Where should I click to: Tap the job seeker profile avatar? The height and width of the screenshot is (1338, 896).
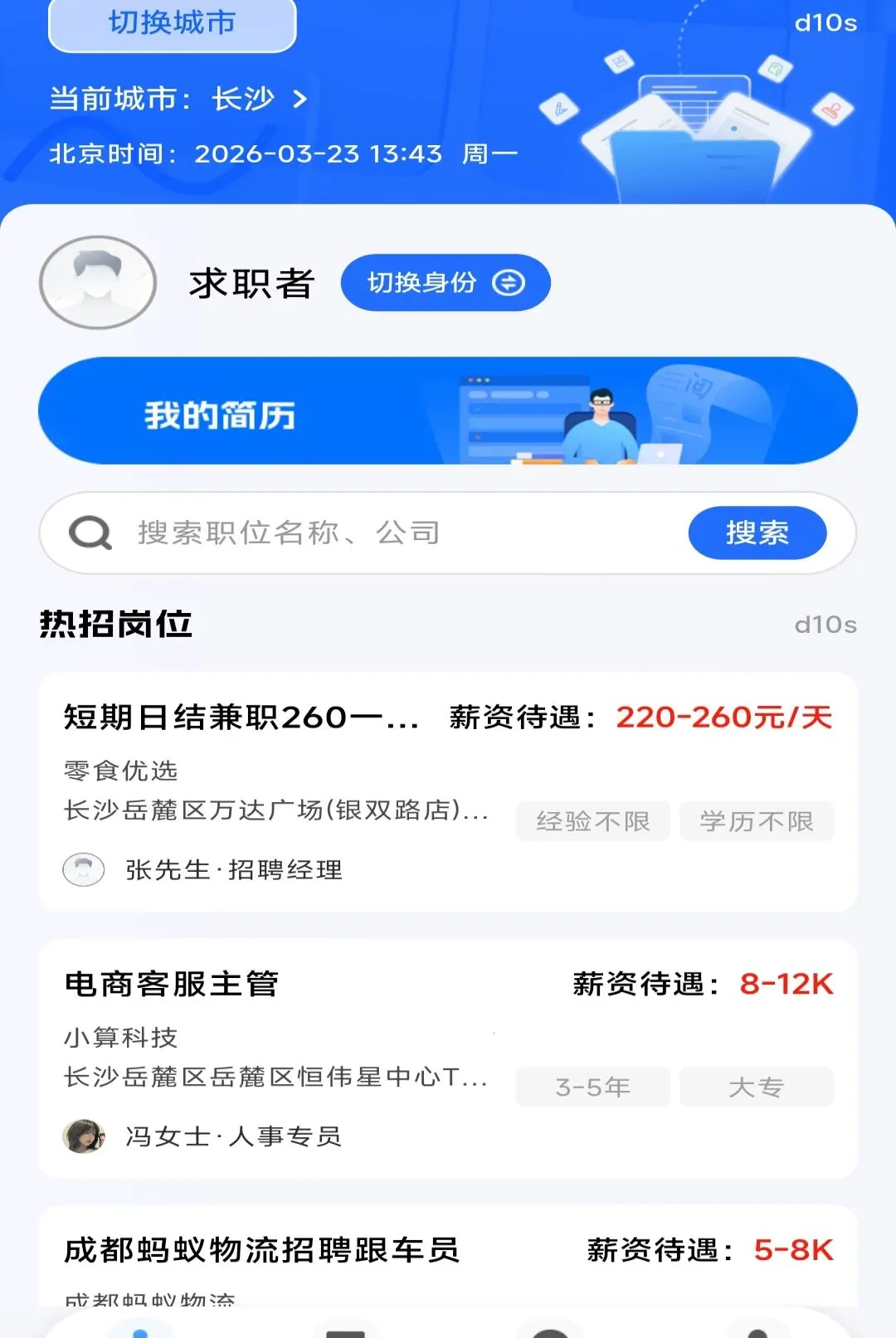[98, 282]
